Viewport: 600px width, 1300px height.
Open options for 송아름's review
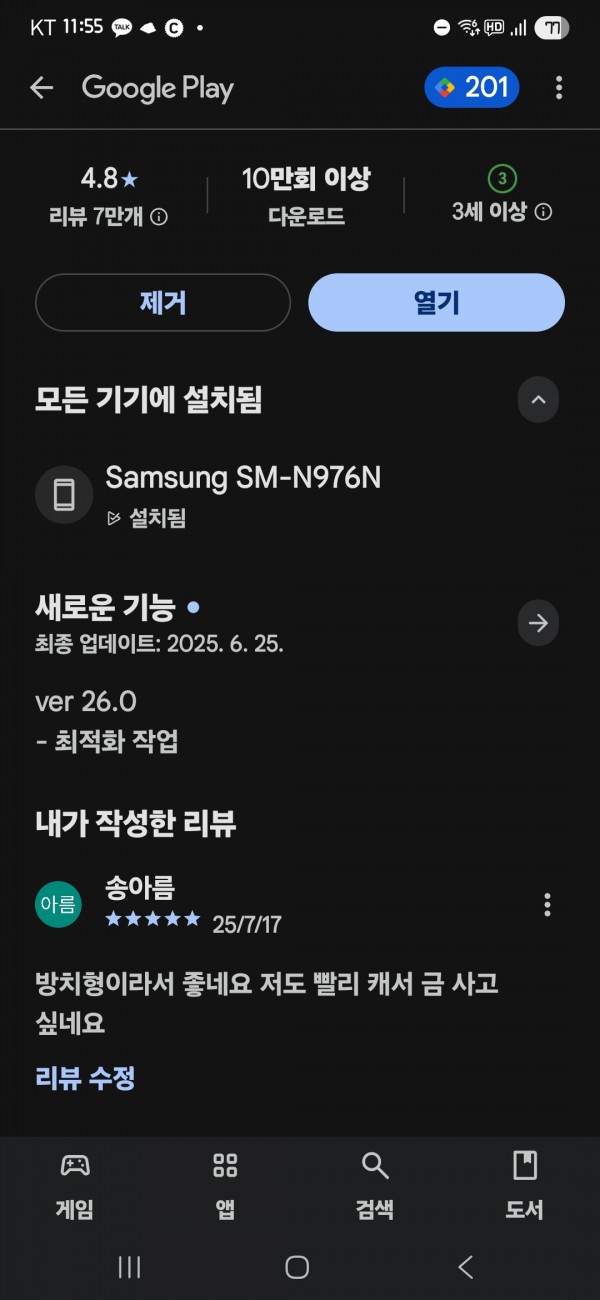(547, 905)
